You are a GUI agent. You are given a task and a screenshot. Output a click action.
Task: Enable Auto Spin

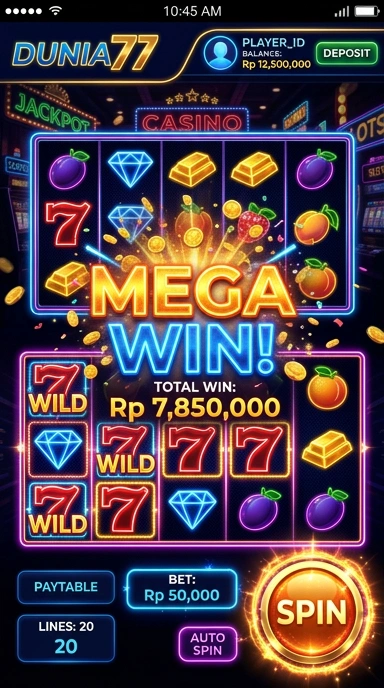click(x=208, y=644)
